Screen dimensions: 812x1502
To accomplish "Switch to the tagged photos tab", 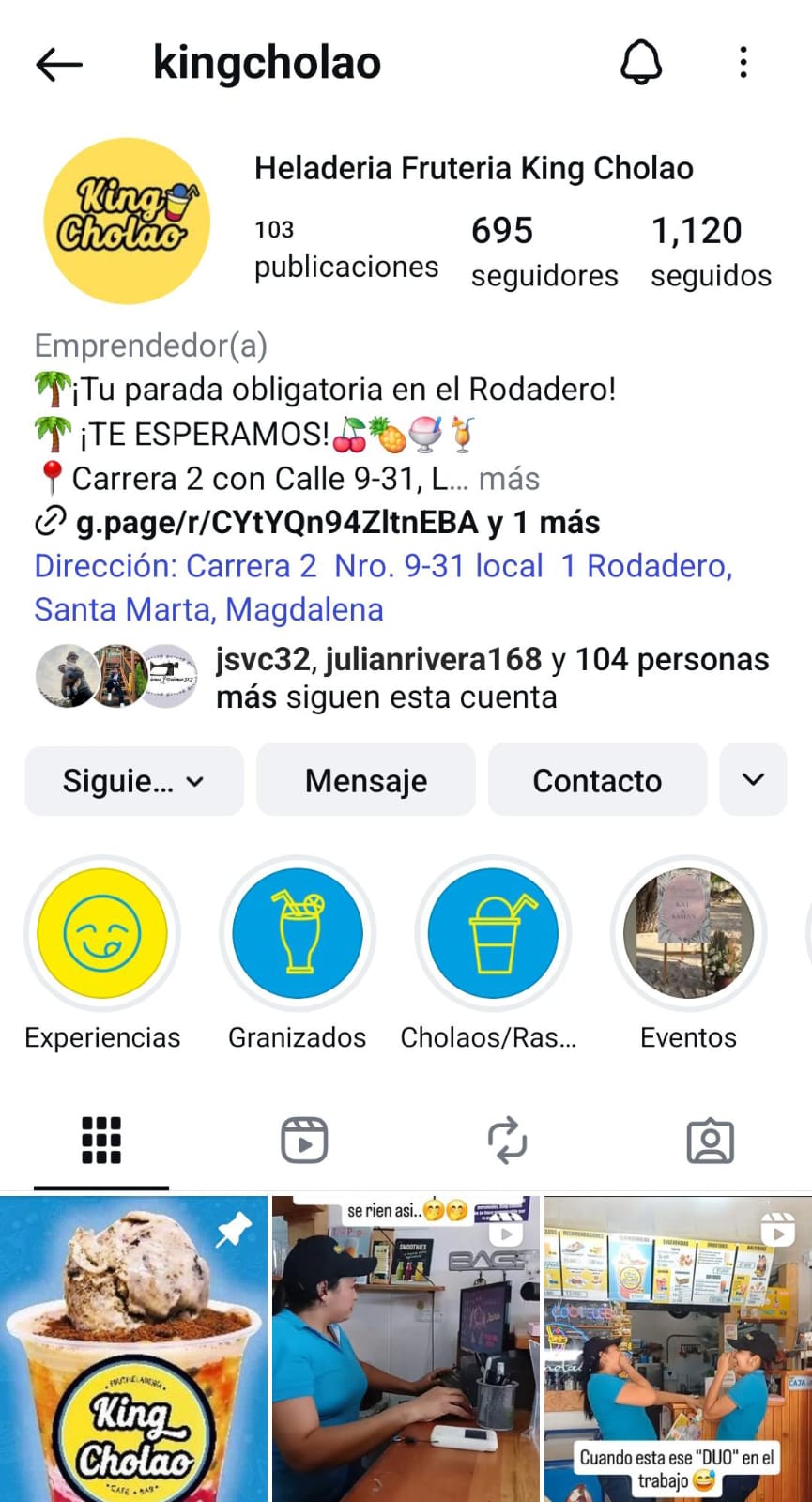I will point(711,1141).
